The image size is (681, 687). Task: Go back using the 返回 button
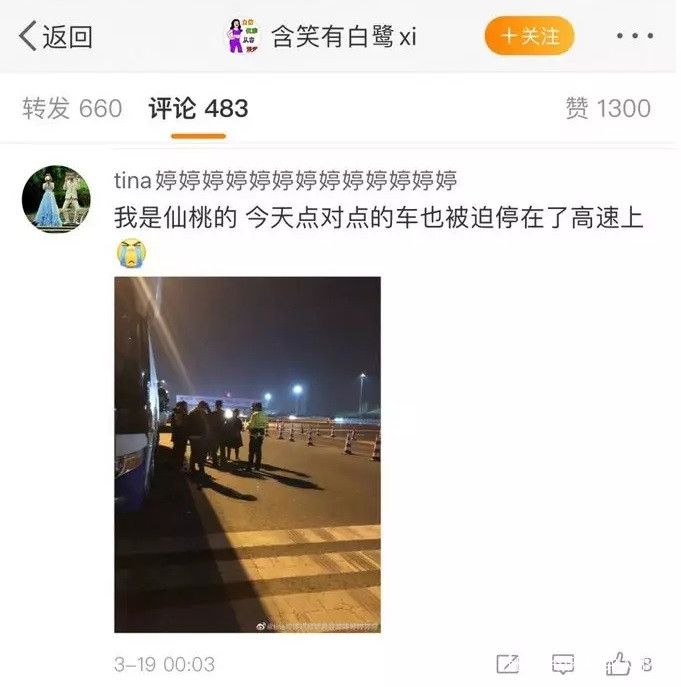point(55,37)
